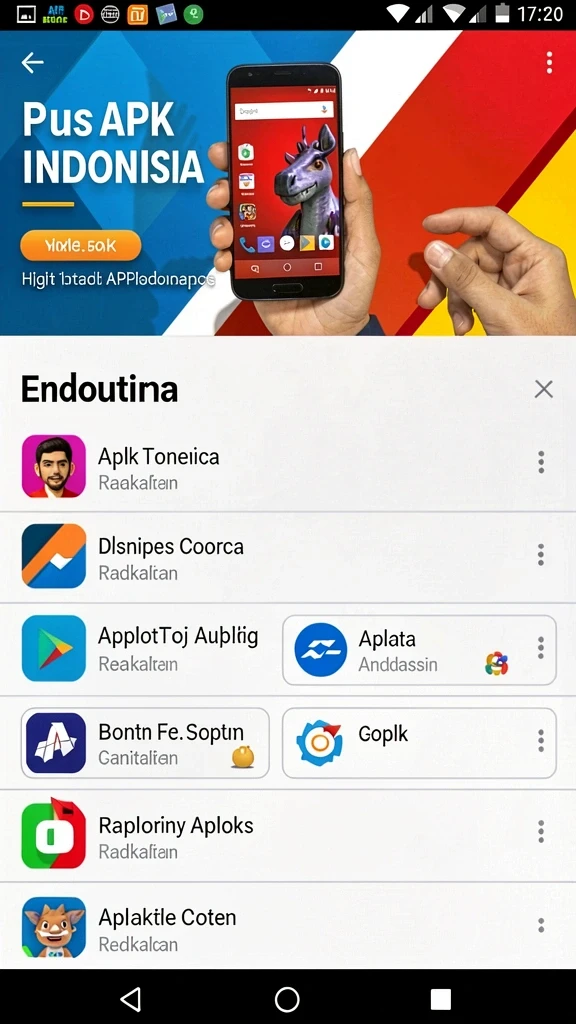Show options for Dlsnipes Coorca
This screenshot has width=576, height=1024.
[x=541, y=554]
